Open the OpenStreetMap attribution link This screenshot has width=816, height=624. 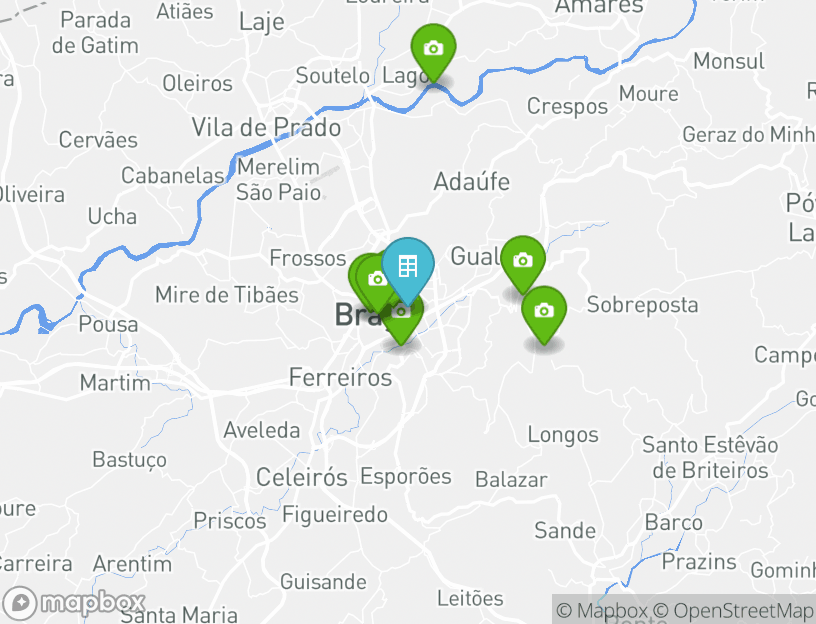tap(740, 610)
